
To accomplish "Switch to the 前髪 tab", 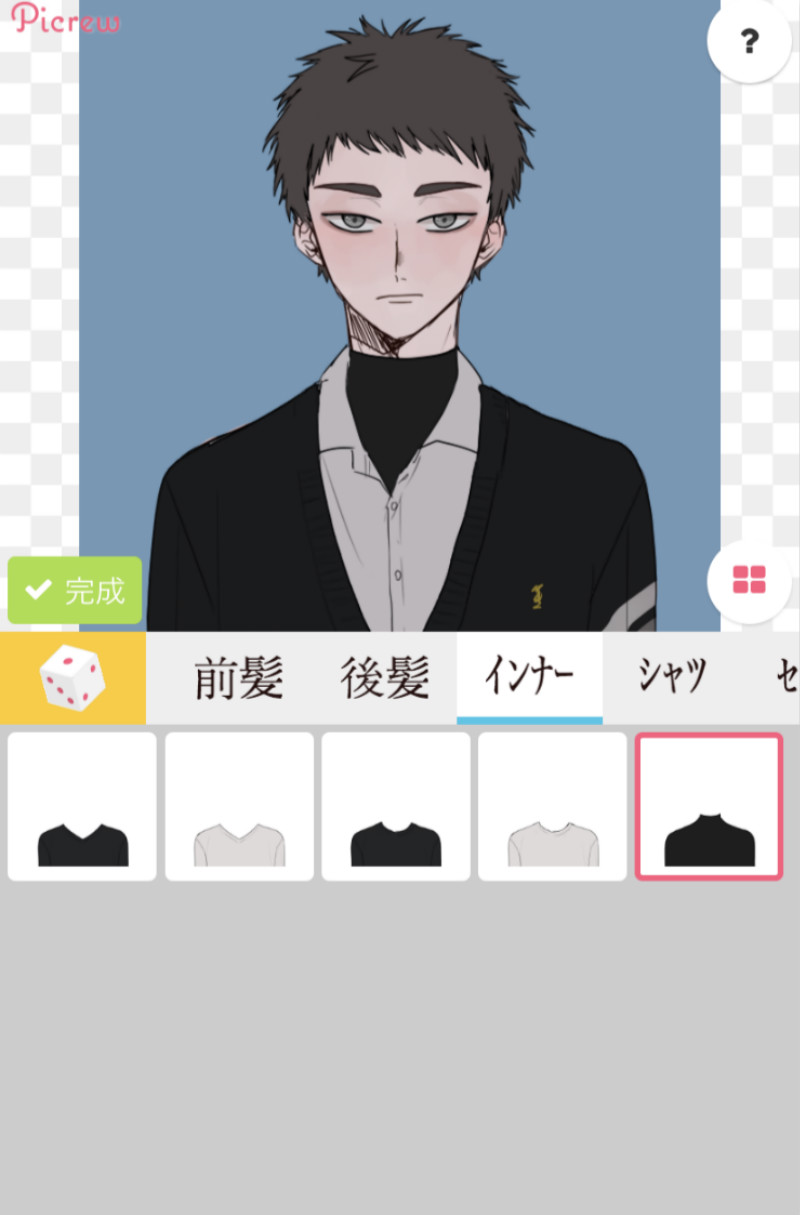I will (238, 678).
